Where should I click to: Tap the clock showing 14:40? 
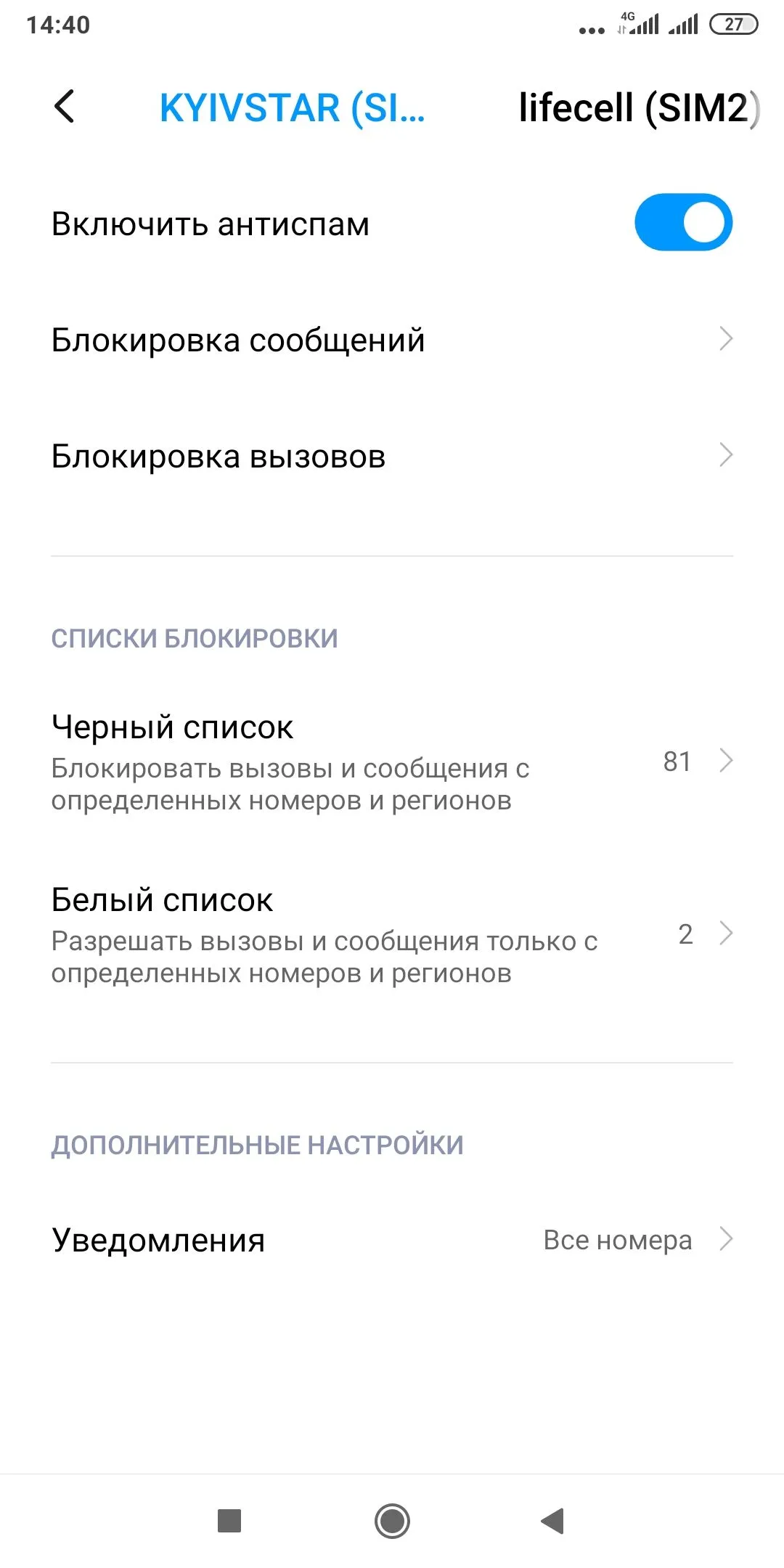coord(57,24)
